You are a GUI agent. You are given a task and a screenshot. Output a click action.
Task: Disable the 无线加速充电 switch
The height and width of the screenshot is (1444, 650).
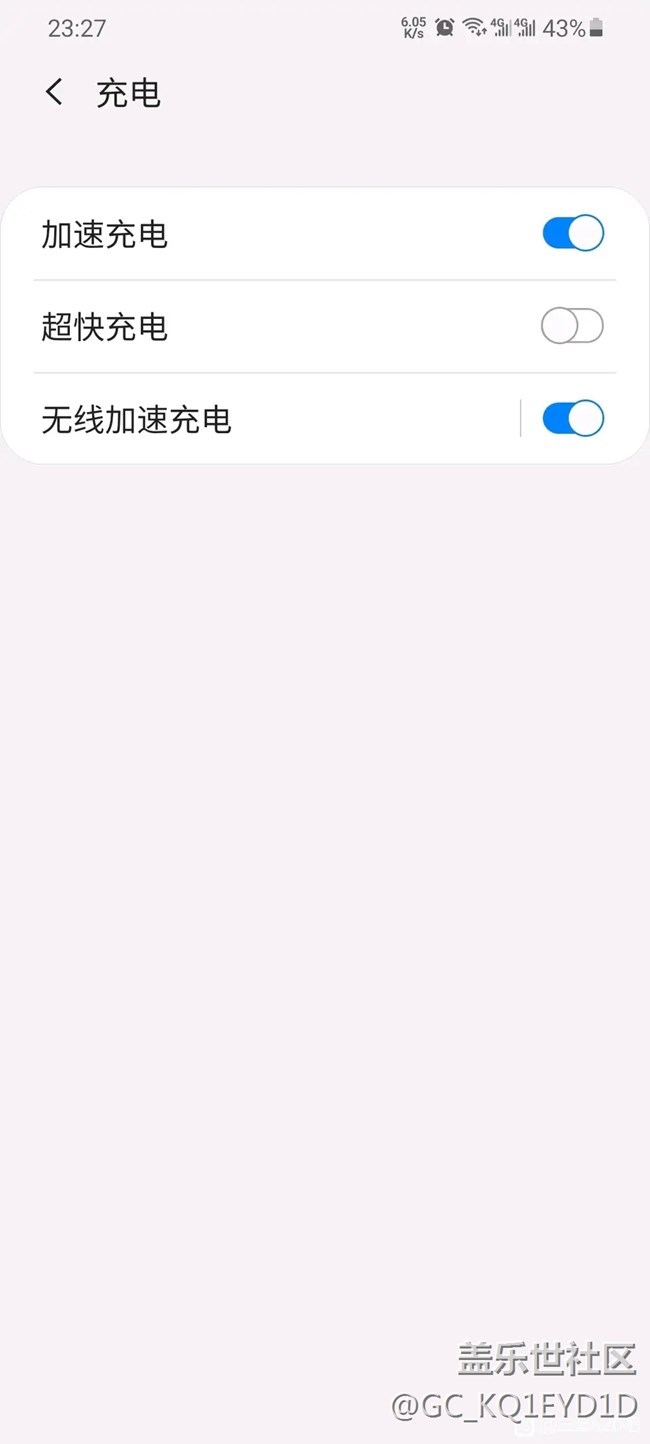click(572, 418)
